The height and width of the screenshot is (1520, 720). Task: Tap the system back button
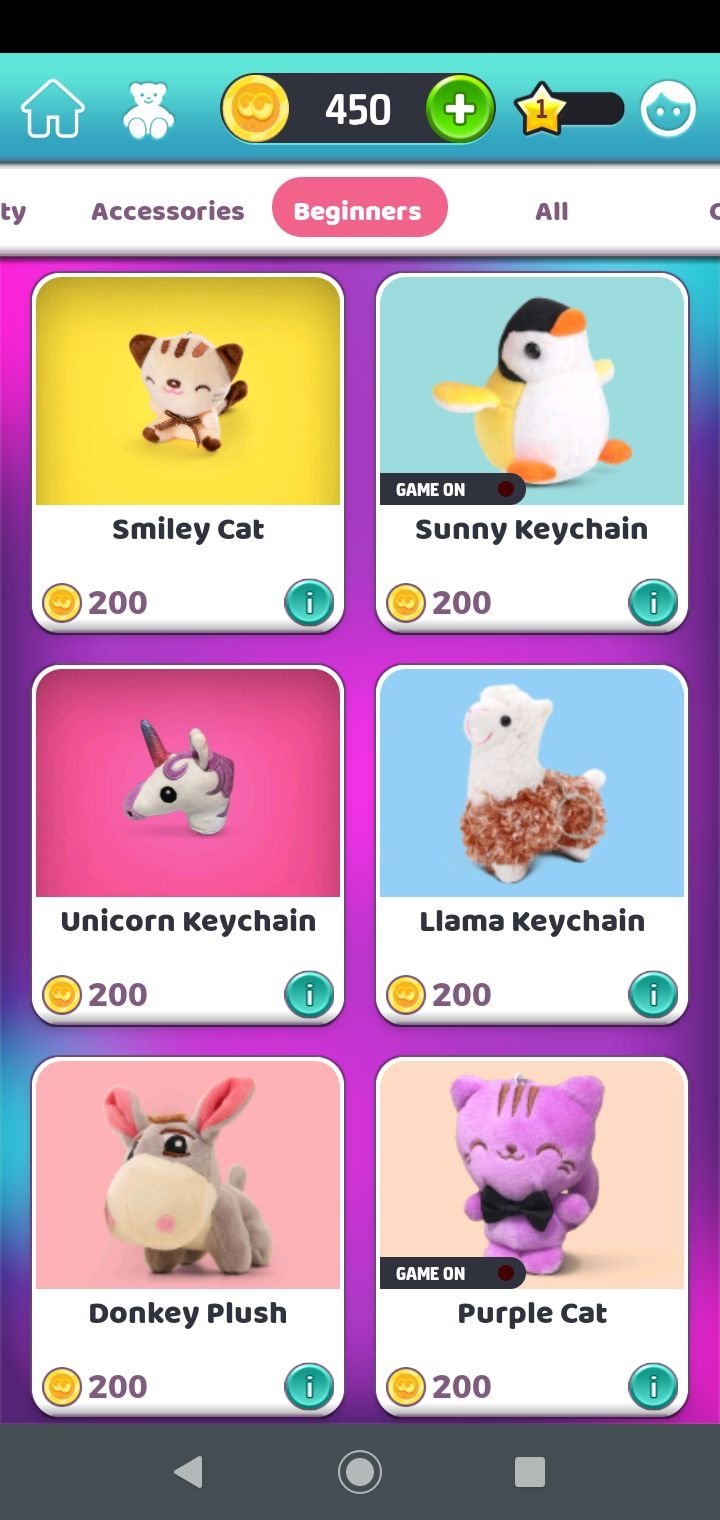[188, 1472]
